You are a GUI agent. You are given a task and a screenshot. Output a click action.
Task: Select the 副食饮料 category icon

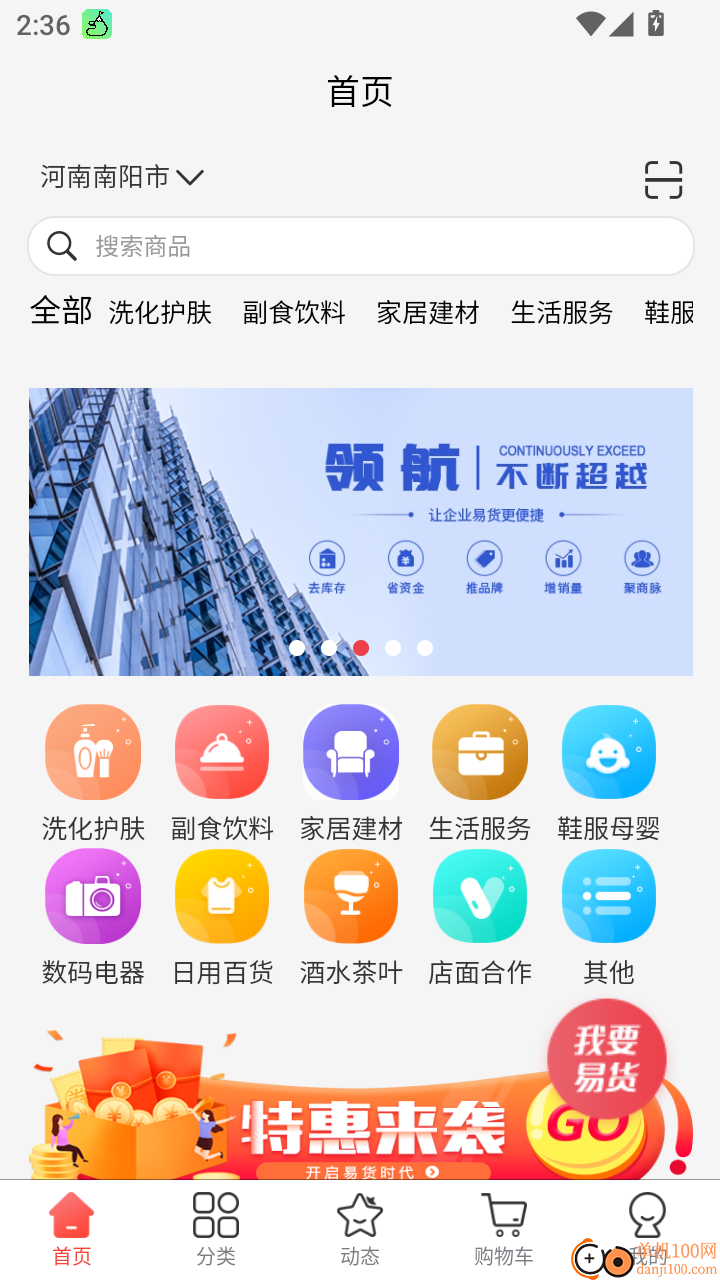click(x=222, y=752)
